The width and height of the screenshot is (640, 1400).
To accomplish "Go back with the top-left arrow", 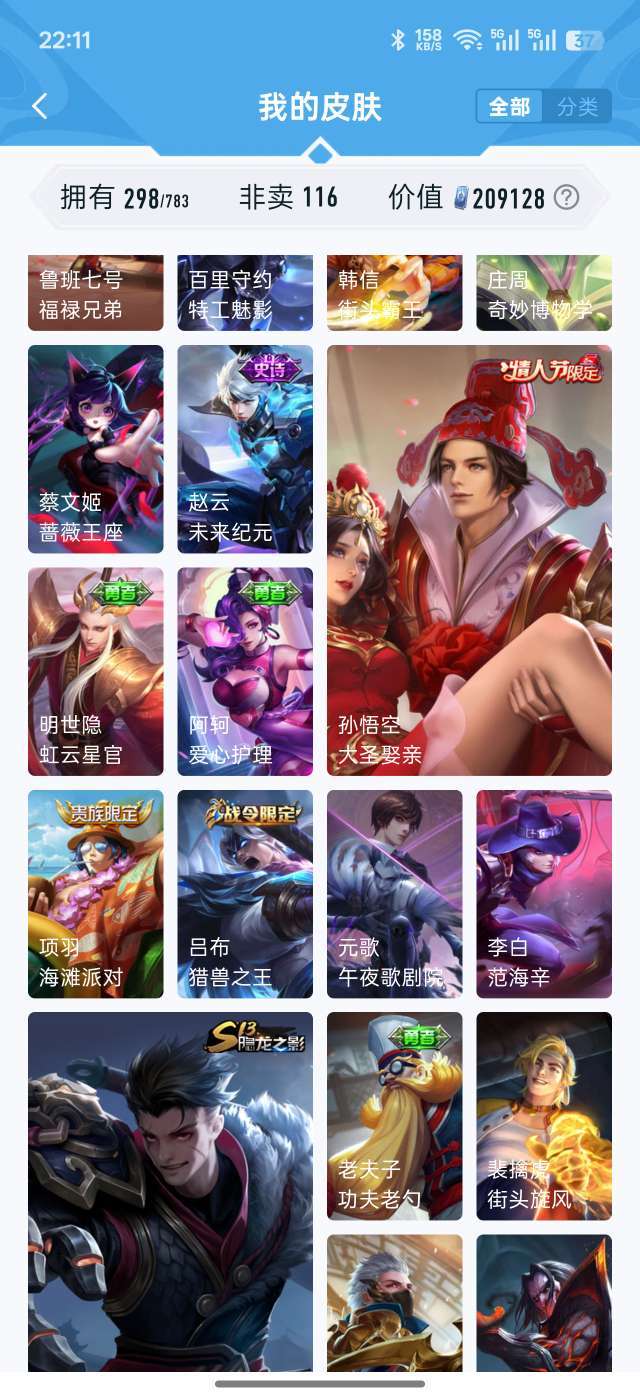I will click(x=40, y=107).
